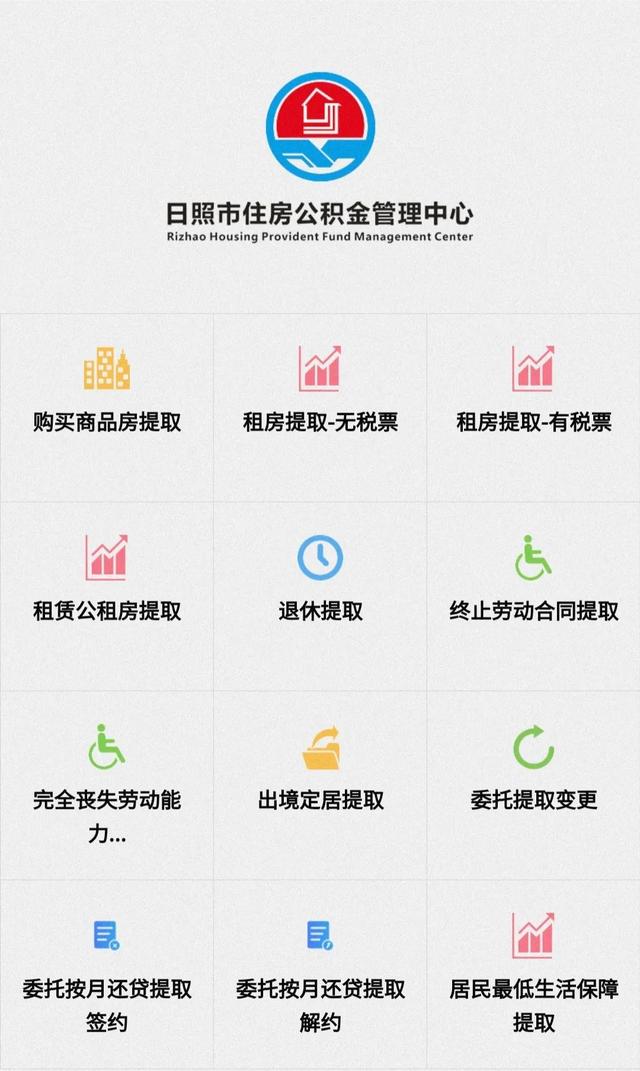The image size is (640, 1071).
Task: Open 租房提取-有税票 tile
Action: click(533, 395)
